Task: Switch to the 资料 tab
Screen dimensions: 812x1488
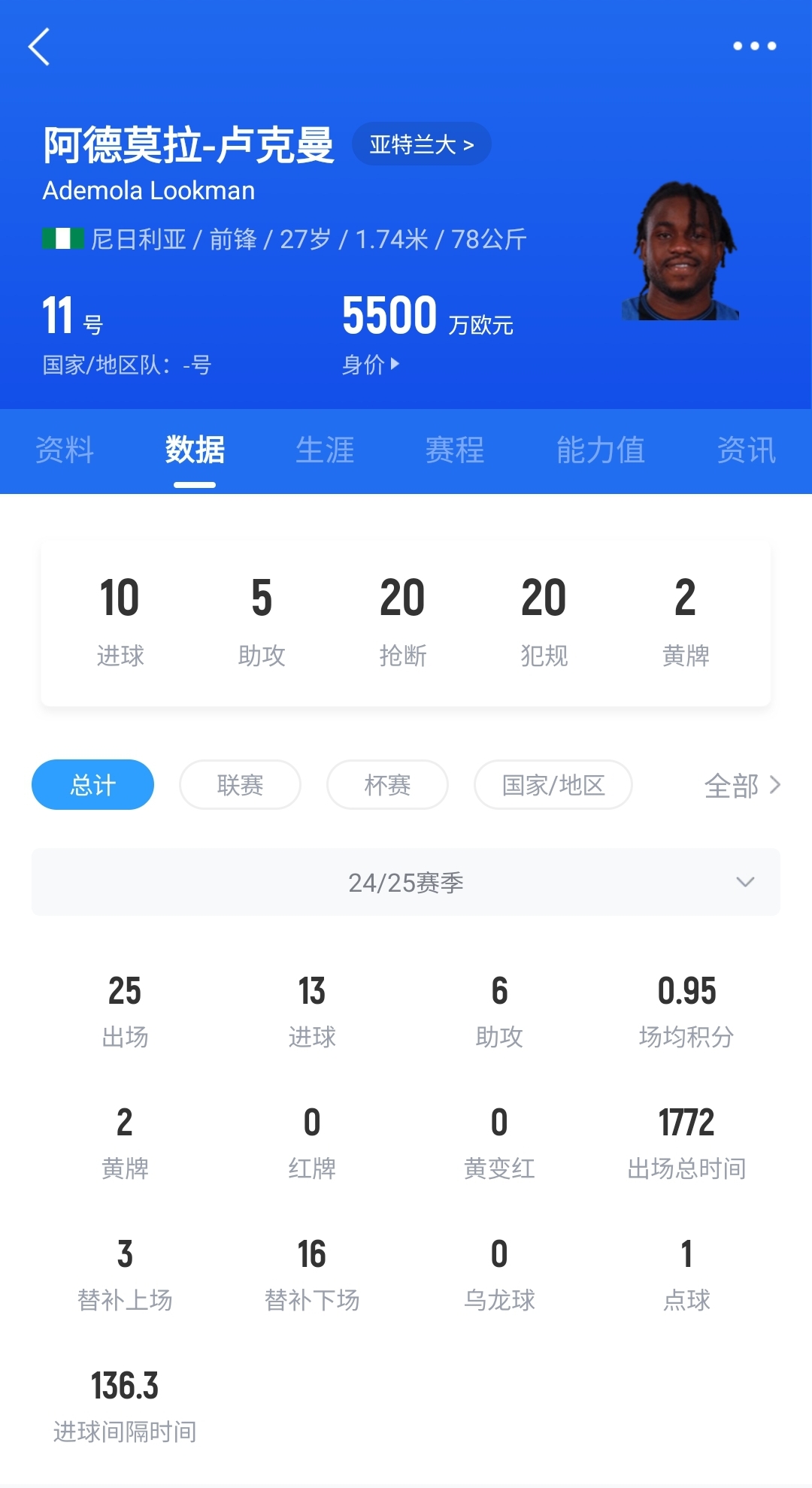Action: 65,450
